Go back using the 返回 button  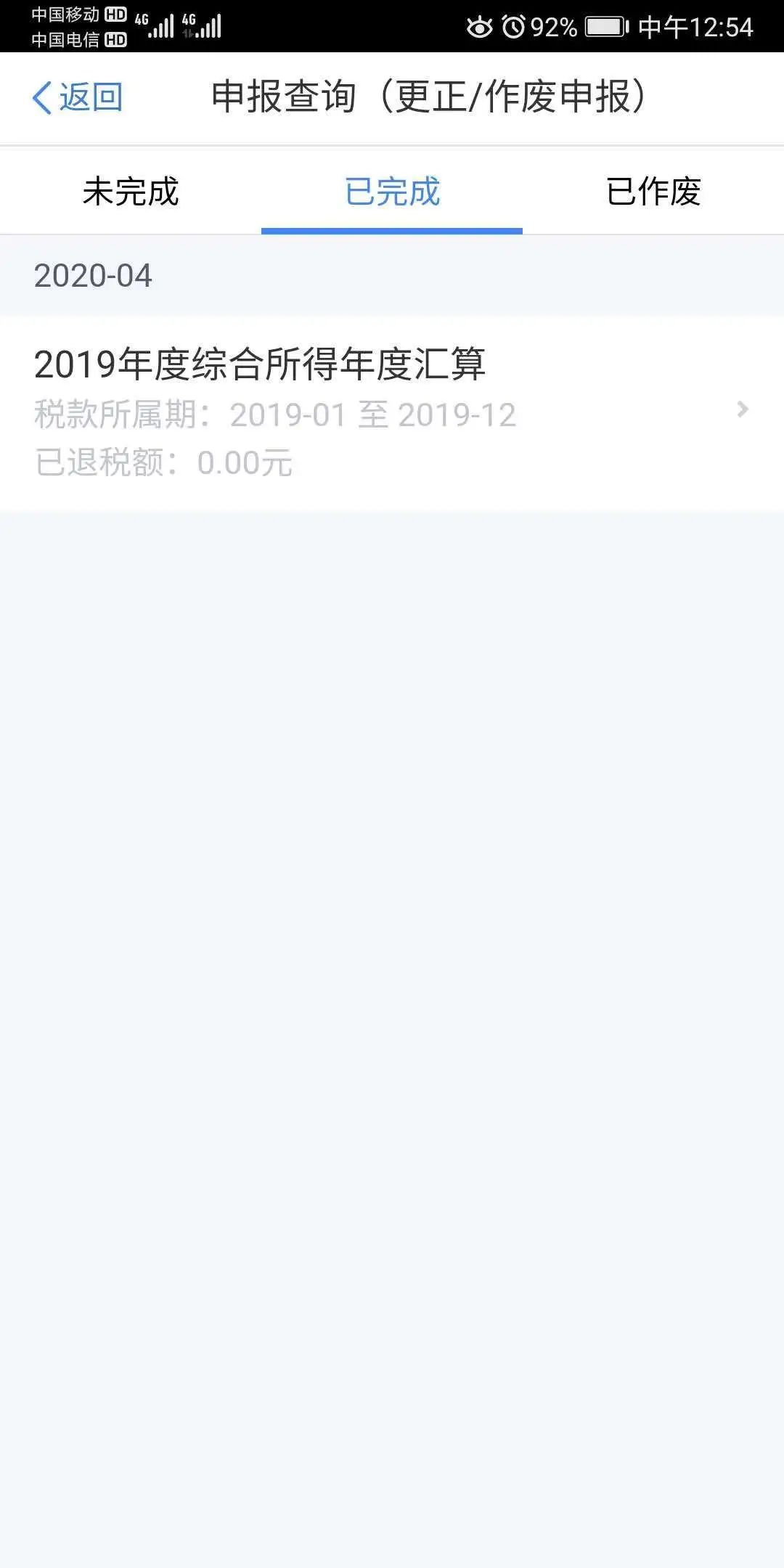(x=77, y=97)
